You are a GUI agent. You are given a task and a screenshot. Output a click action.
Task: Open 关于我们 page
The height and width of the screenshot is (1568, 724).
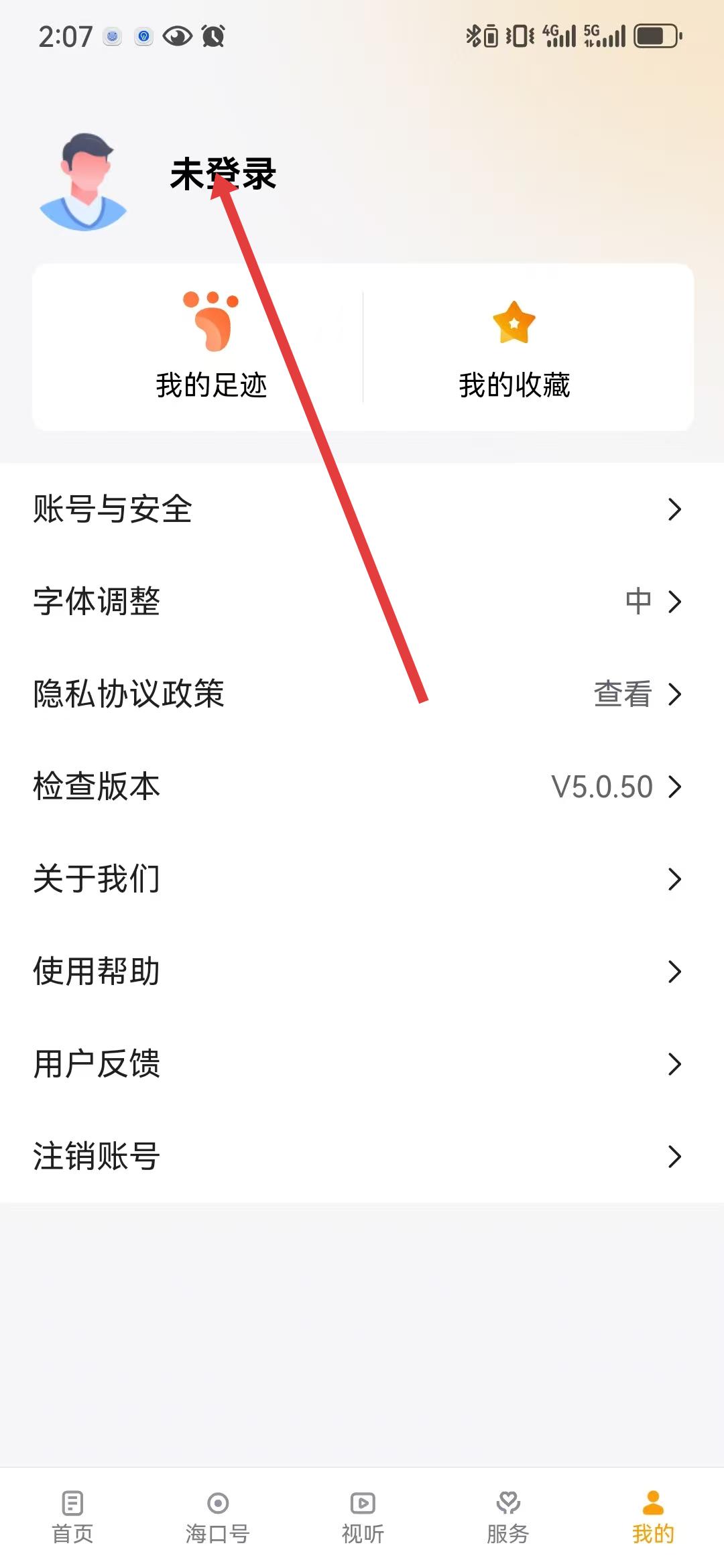click(x=362, y=879)
